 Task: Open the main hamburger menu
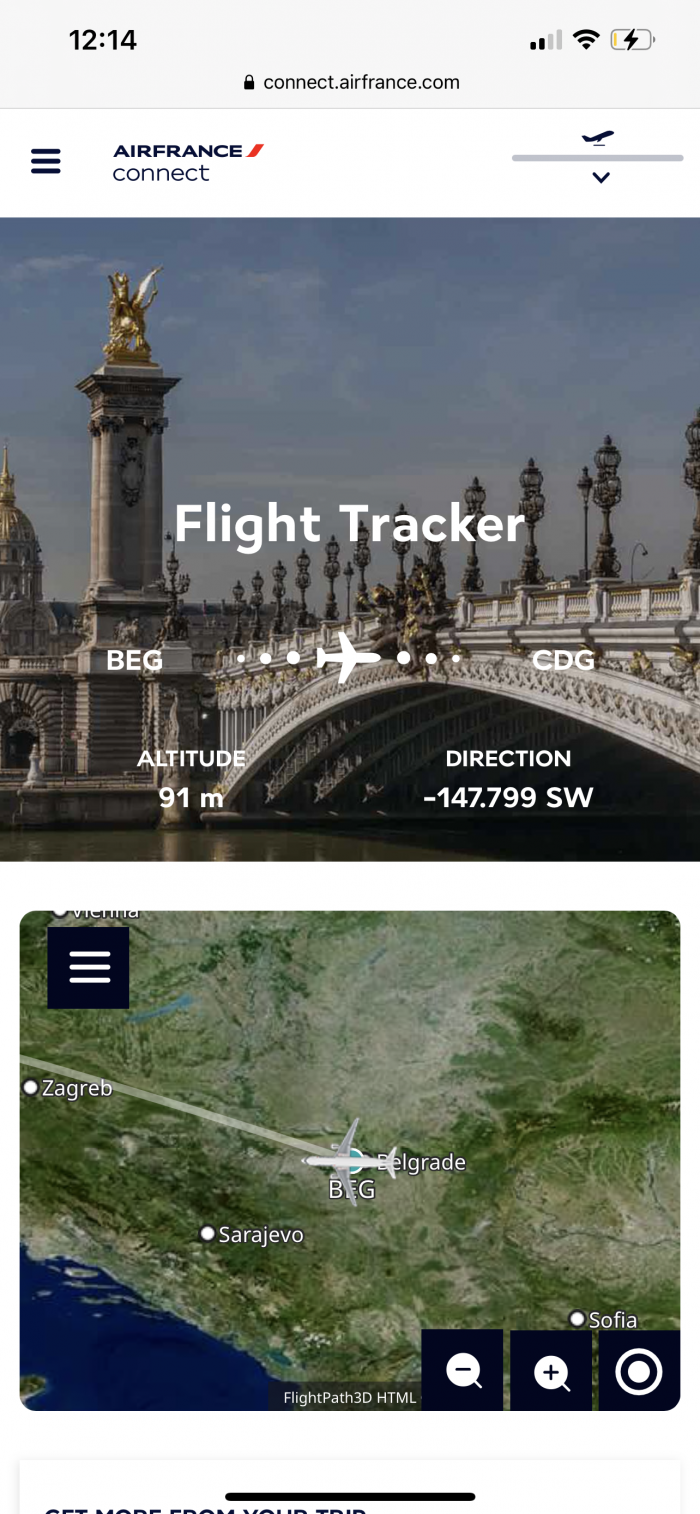click(x=46, y=161)
